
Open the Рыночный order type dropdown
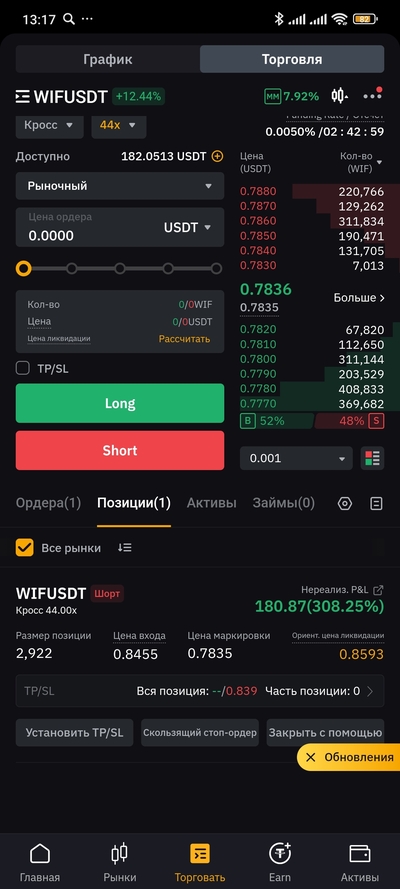[x=120, y=186]
